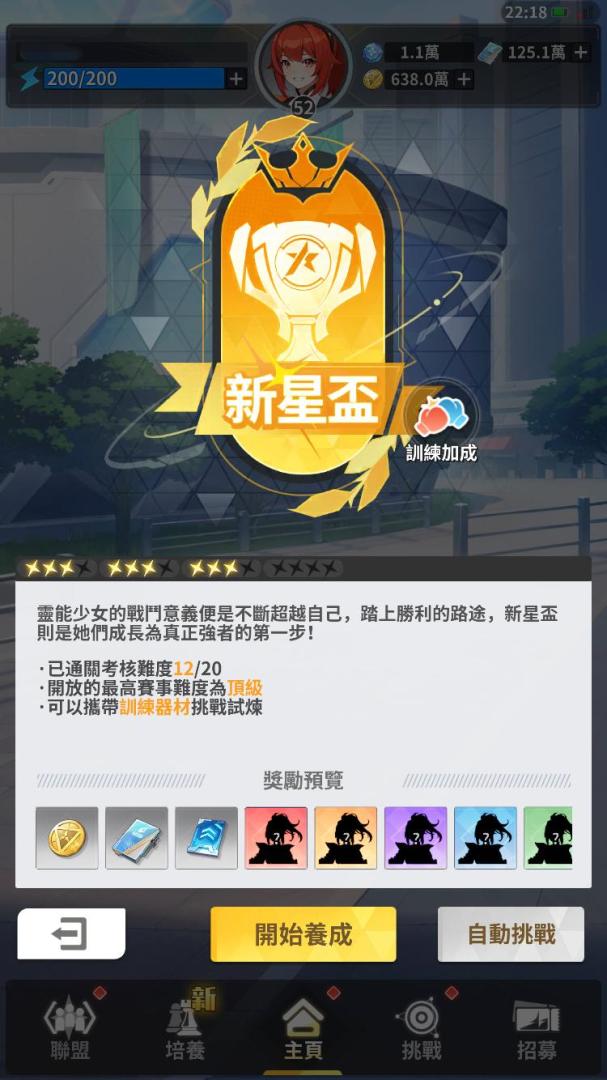Open the 訓練加成 training bonus icon

click(x=441, y=419)
